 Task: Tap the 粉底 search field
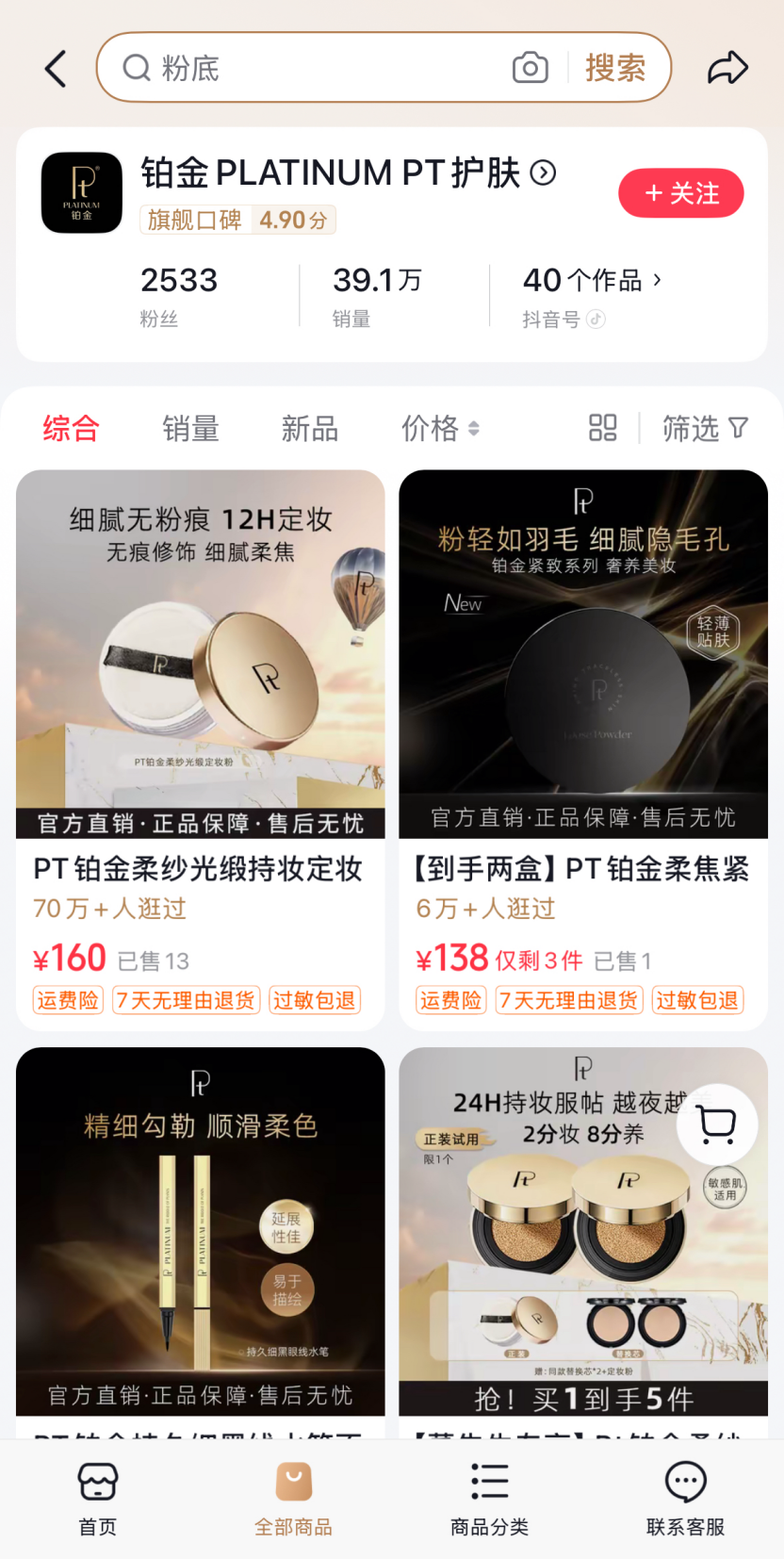(x=311, y=68)
